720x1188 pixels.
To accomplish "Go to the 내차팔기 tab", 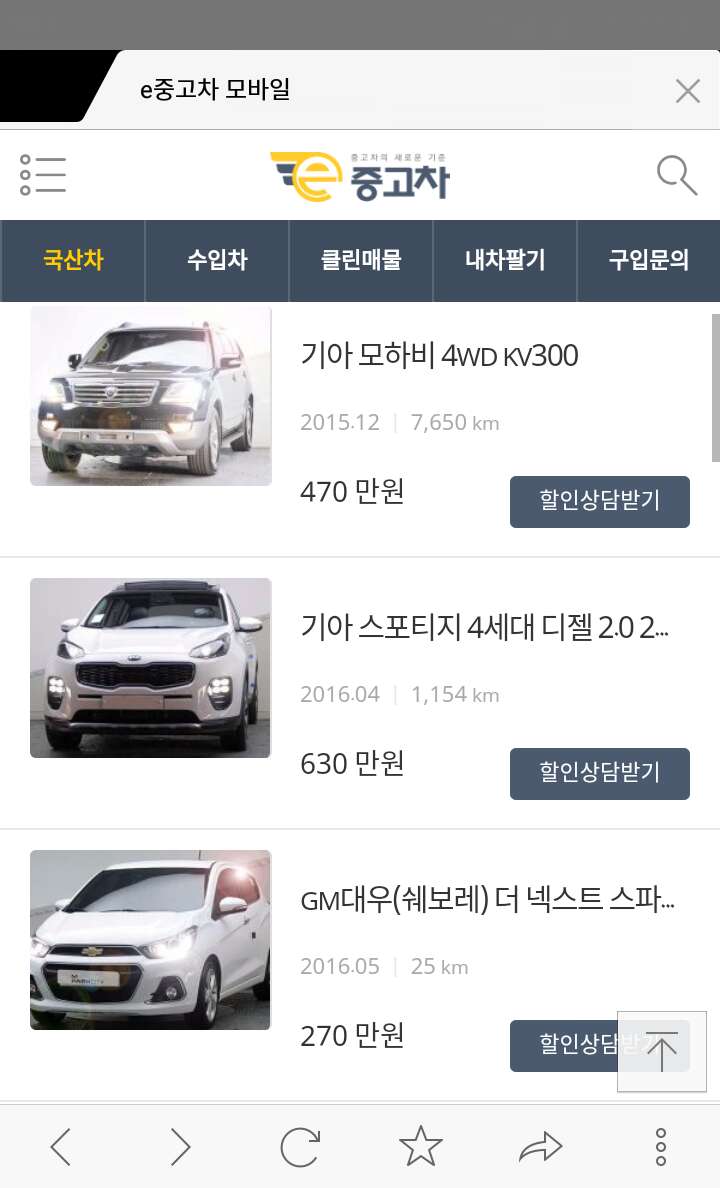I will point(505,260).
